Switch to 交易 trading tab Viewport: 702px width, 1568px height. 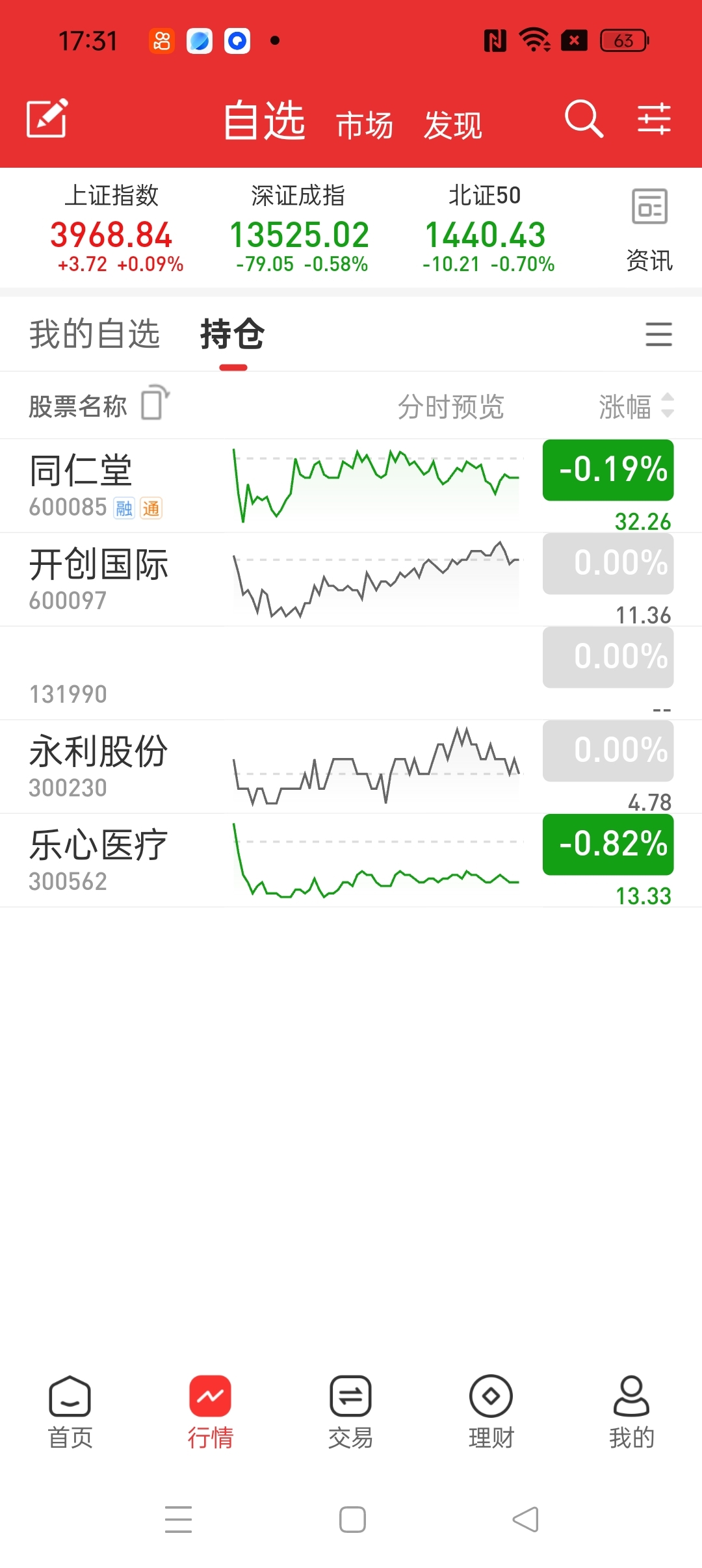[350, 1412]
